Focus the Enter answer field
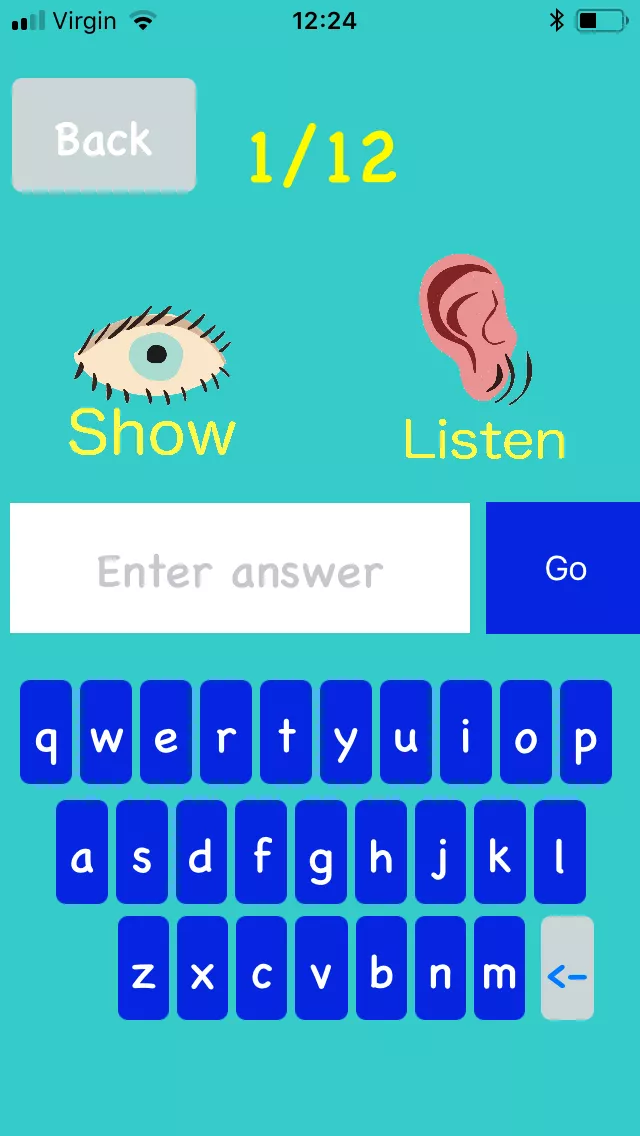Screen dimensions: 640x1136 [240, 568]
